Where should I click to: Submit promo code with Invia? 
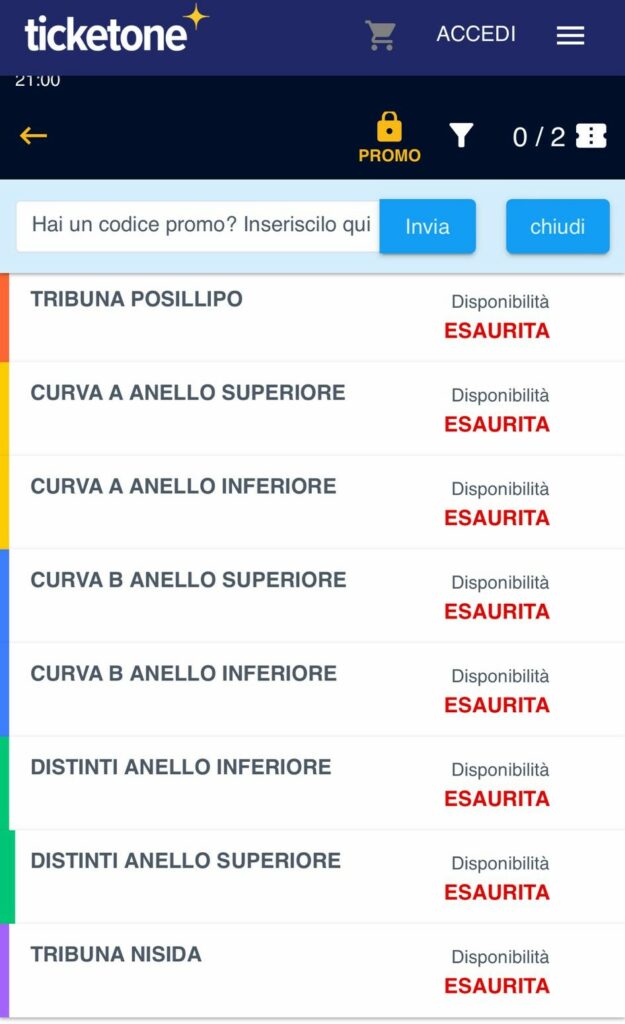[x=427, y=226]
